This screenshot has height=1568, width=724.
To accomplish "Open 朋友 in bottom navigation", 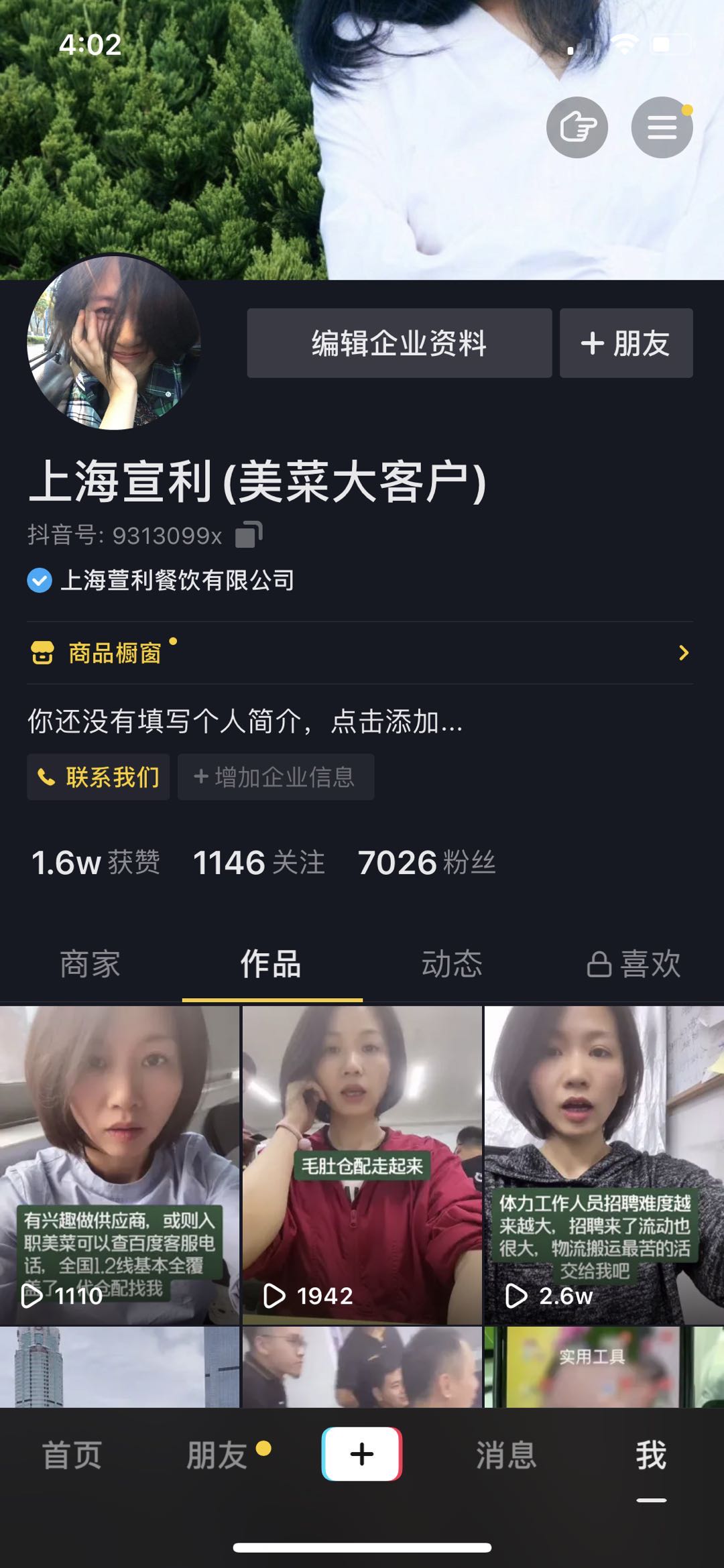I will [x=217, y=1455].
